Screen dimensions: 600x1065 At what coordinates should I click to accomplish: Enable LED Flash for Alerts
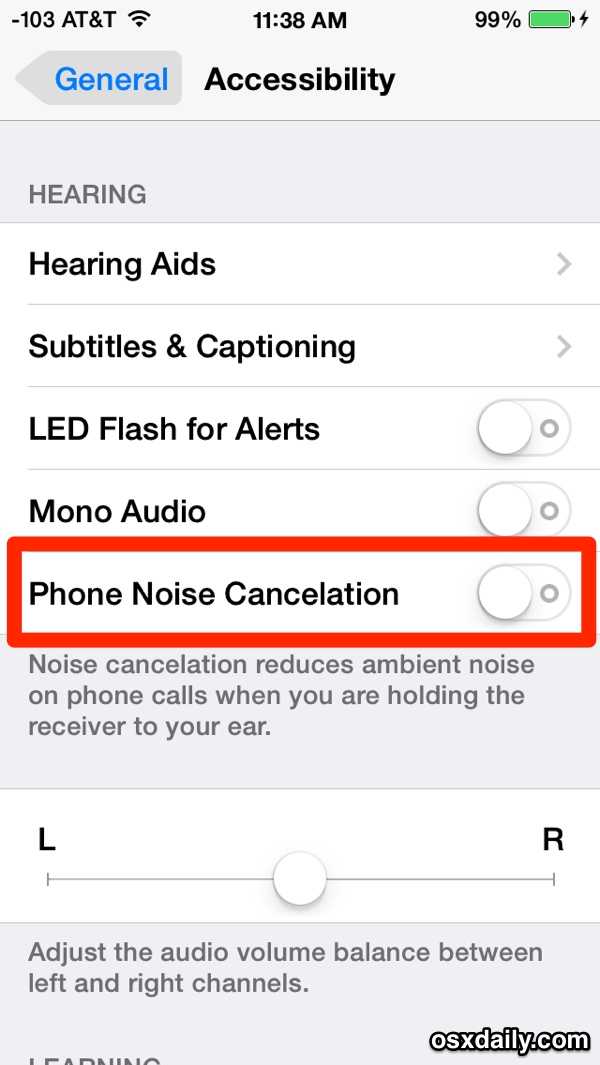(x=523, y=429)
